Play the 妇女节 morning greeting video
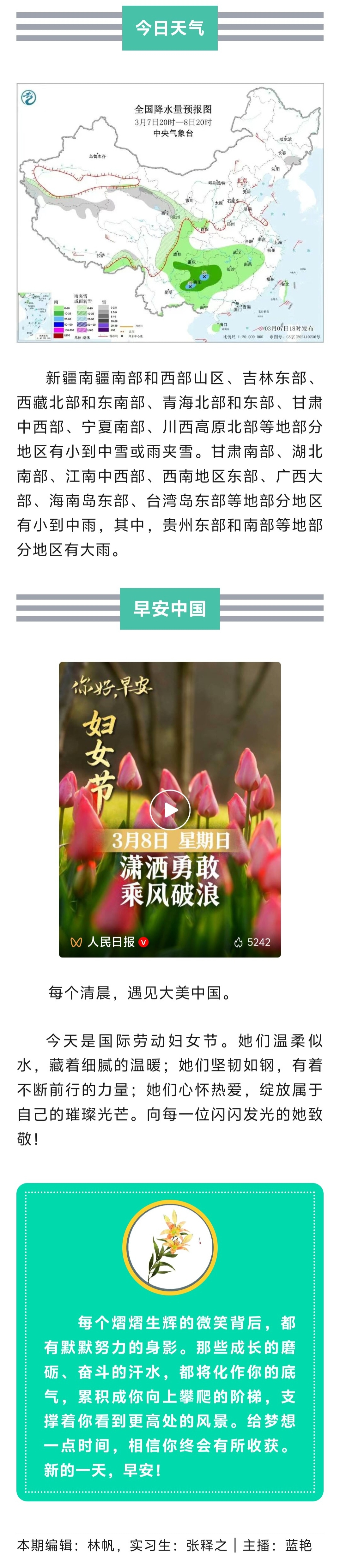Viewport: 340px width, 1568px height. (x=170, y=810)
